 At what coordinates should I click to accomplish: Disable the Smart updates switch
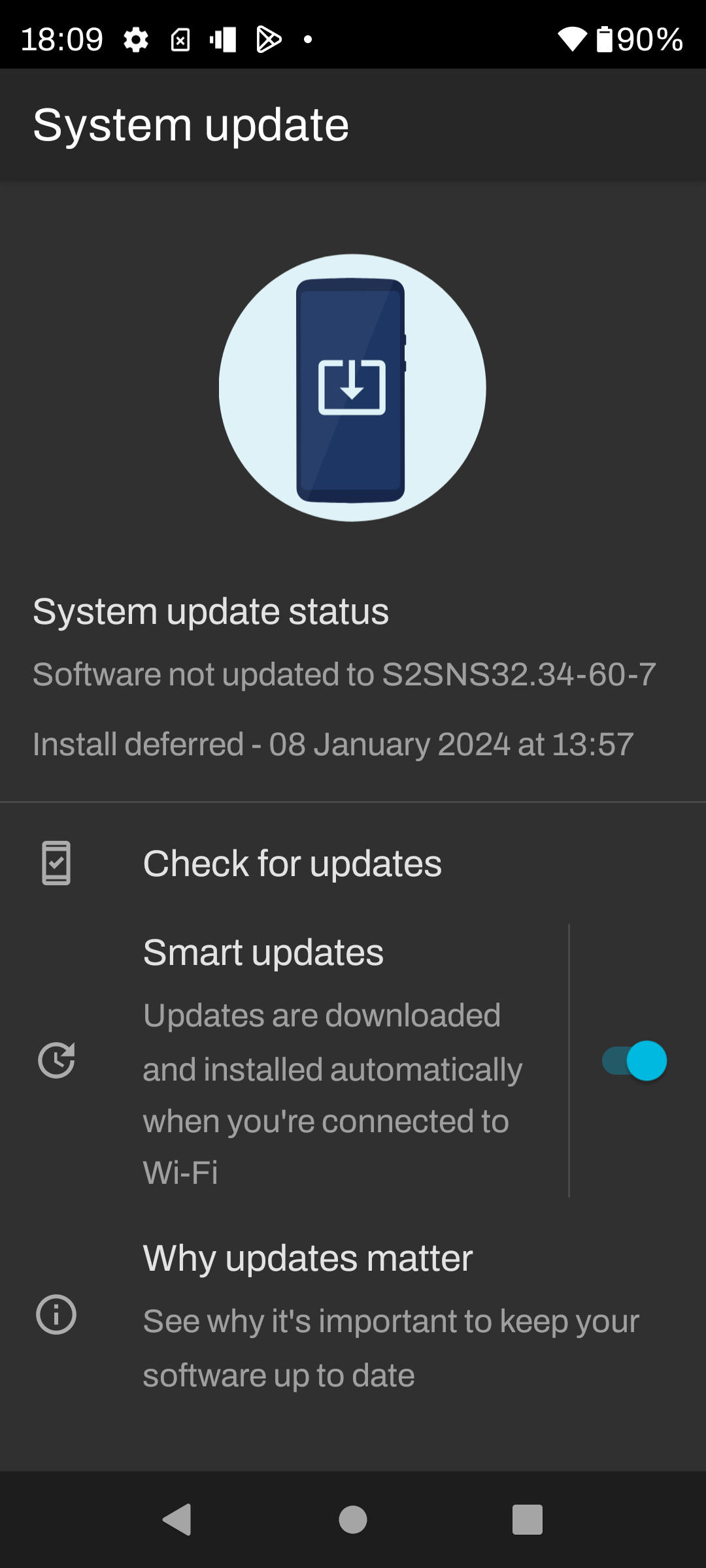[634, 1060]
